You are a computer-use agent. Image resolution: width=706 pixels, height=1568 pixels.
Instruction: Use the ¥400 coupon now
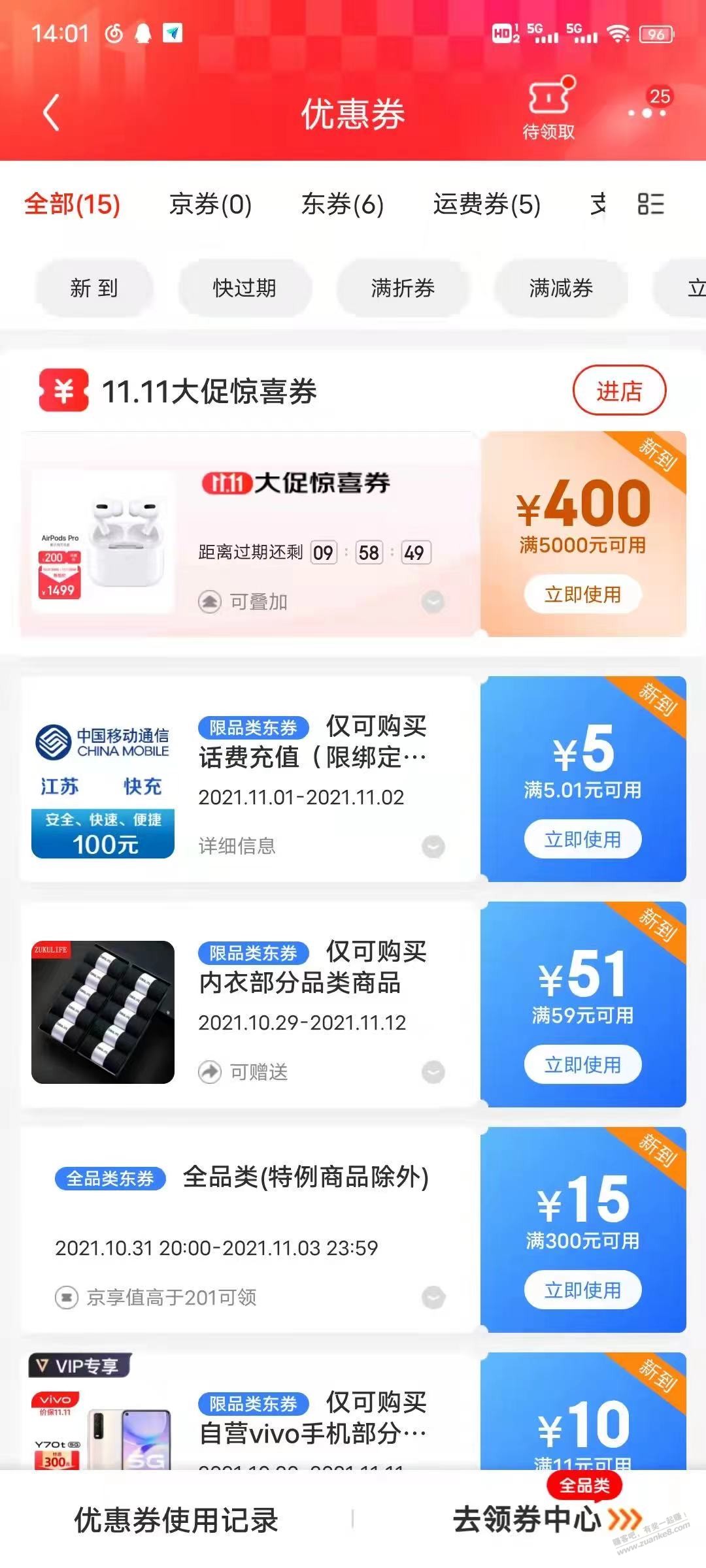pos(582,595)
